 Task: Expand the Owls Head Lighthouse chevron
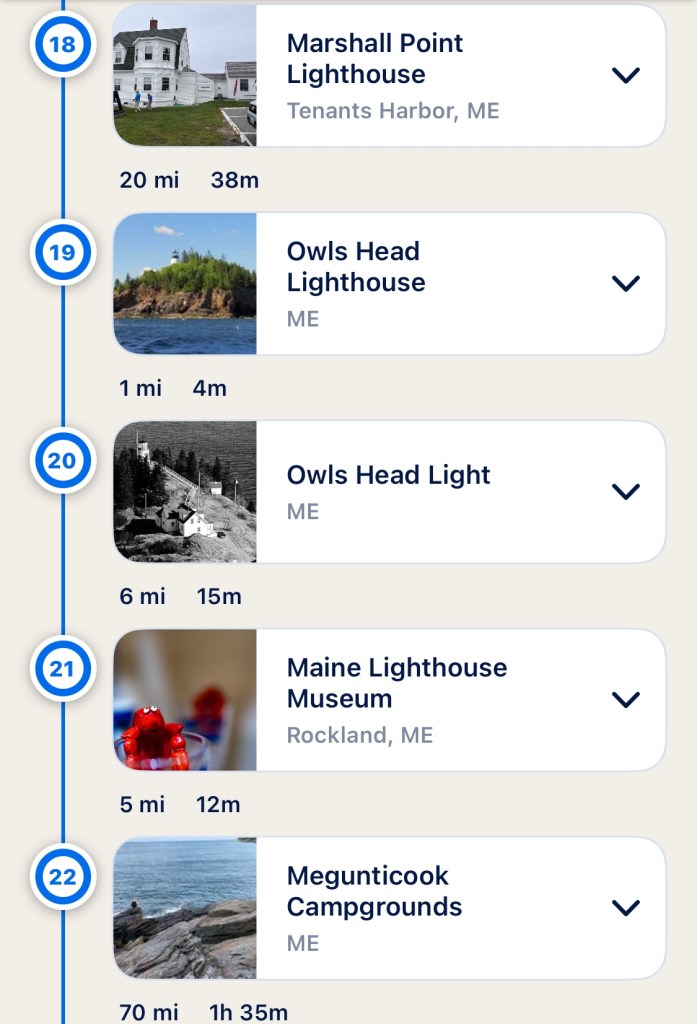click(625, 283)
